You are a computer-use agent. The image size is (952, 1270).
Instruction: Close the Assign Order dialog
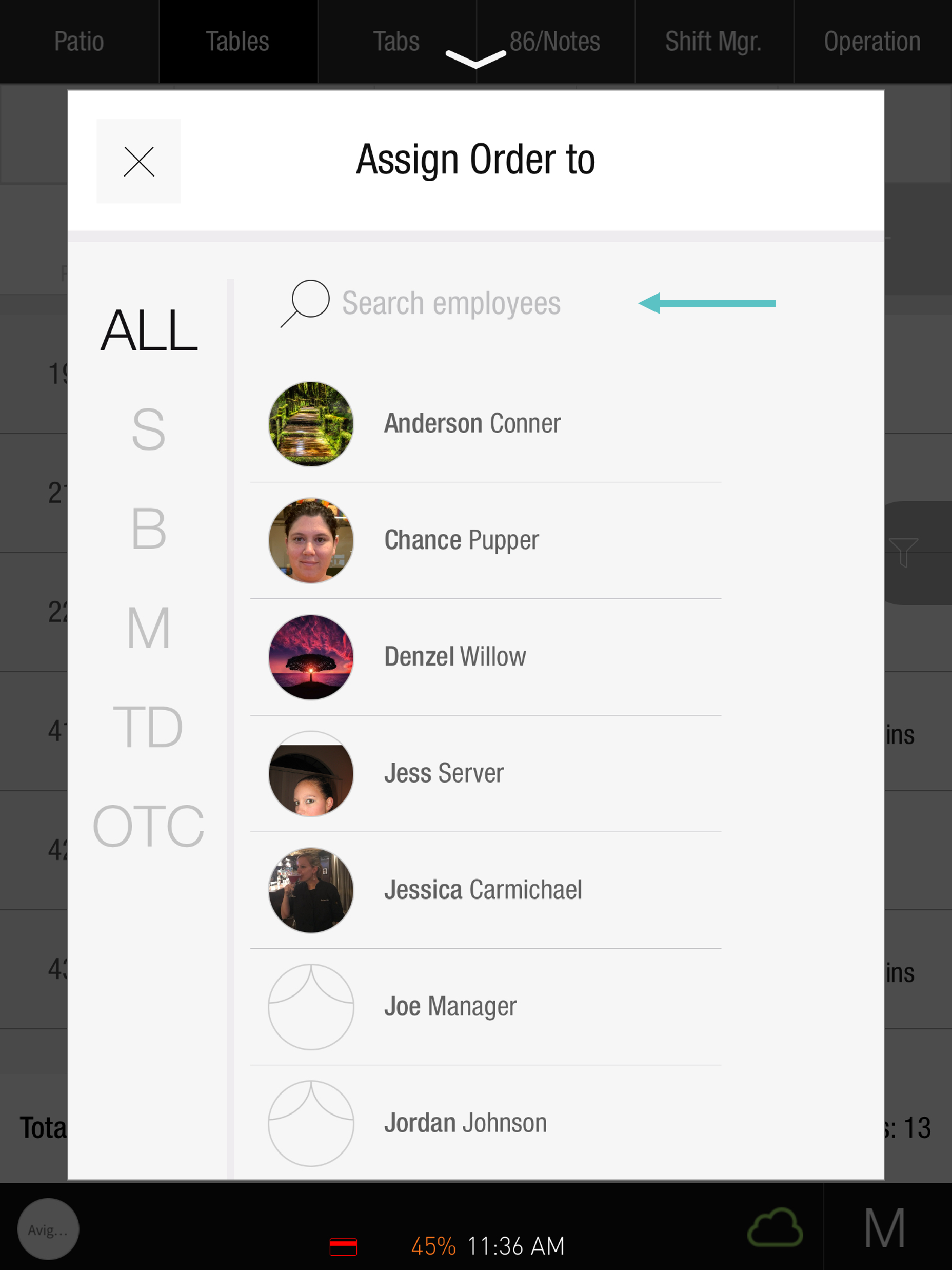click(138, 161)
